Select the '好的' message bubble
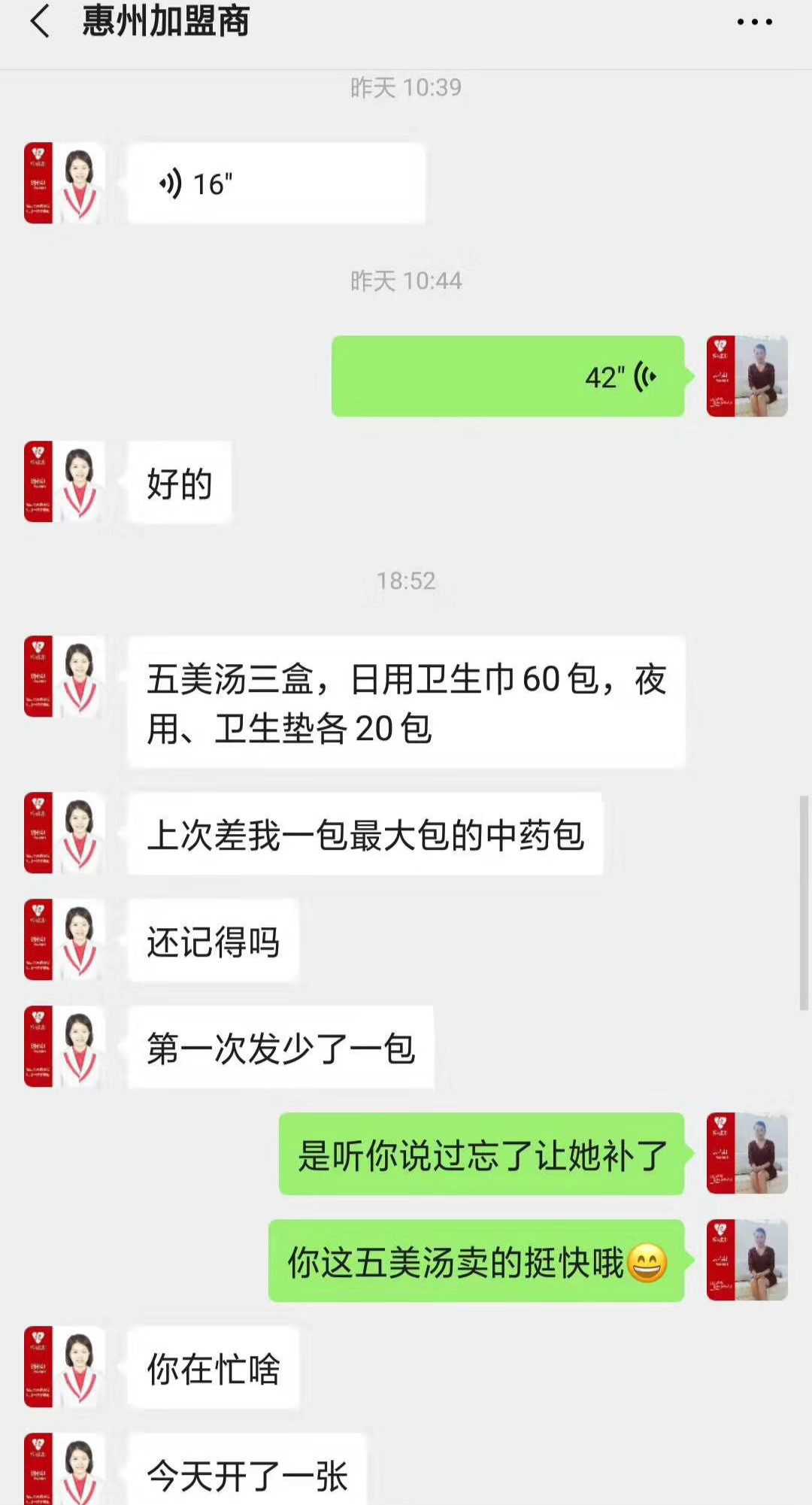Viewport: 812px width, 1505px height. click(x=178, y=484)
